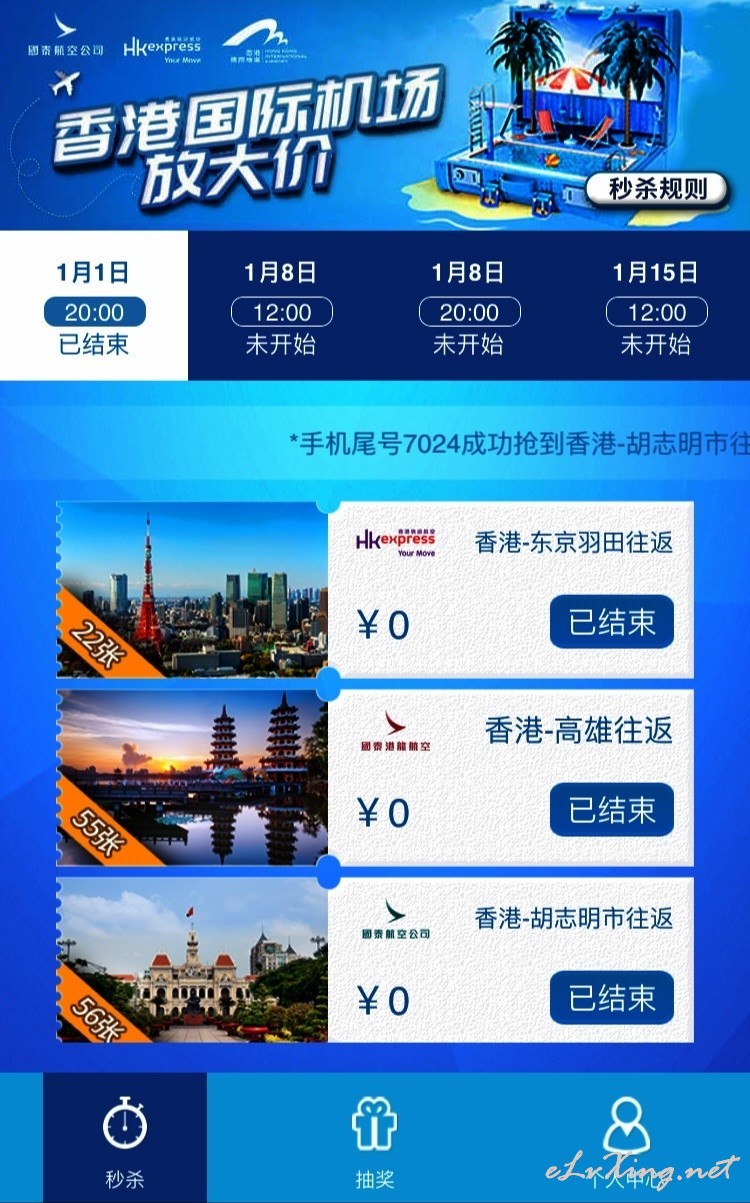Tap 已结束 on the 香港-胡志明市往返 deal
Screen dimensions: 750x1203
(612, 997)
